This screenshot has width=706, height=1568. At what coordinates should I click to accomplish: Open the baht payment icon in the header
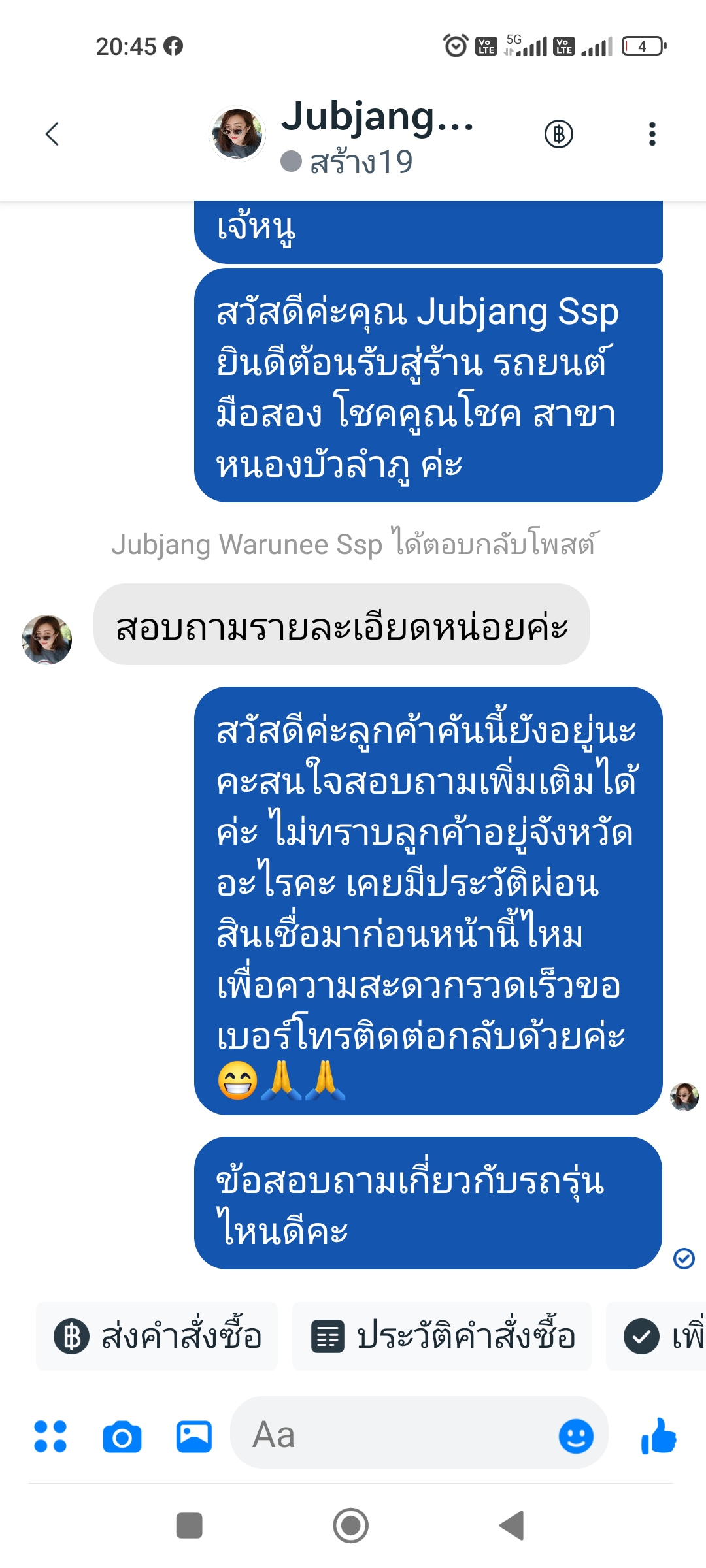559,134
